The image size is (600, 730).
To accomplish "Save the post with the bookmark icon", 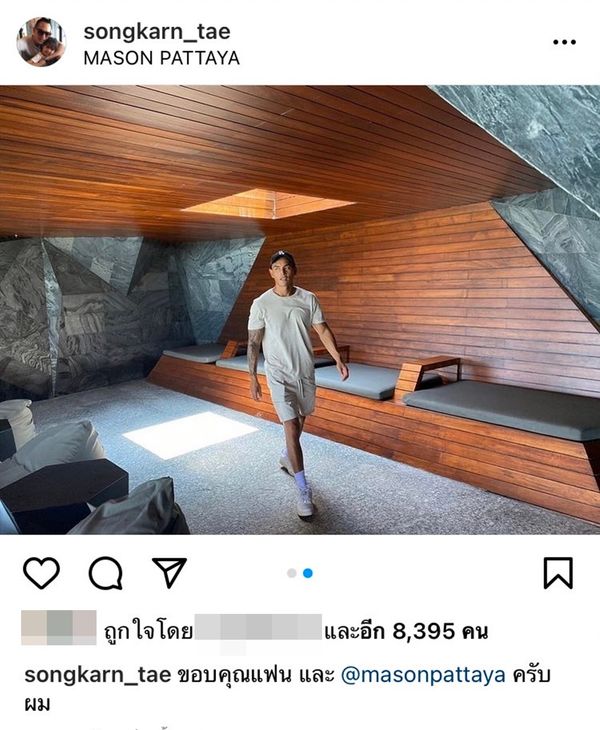I will (x=558, y=572).
